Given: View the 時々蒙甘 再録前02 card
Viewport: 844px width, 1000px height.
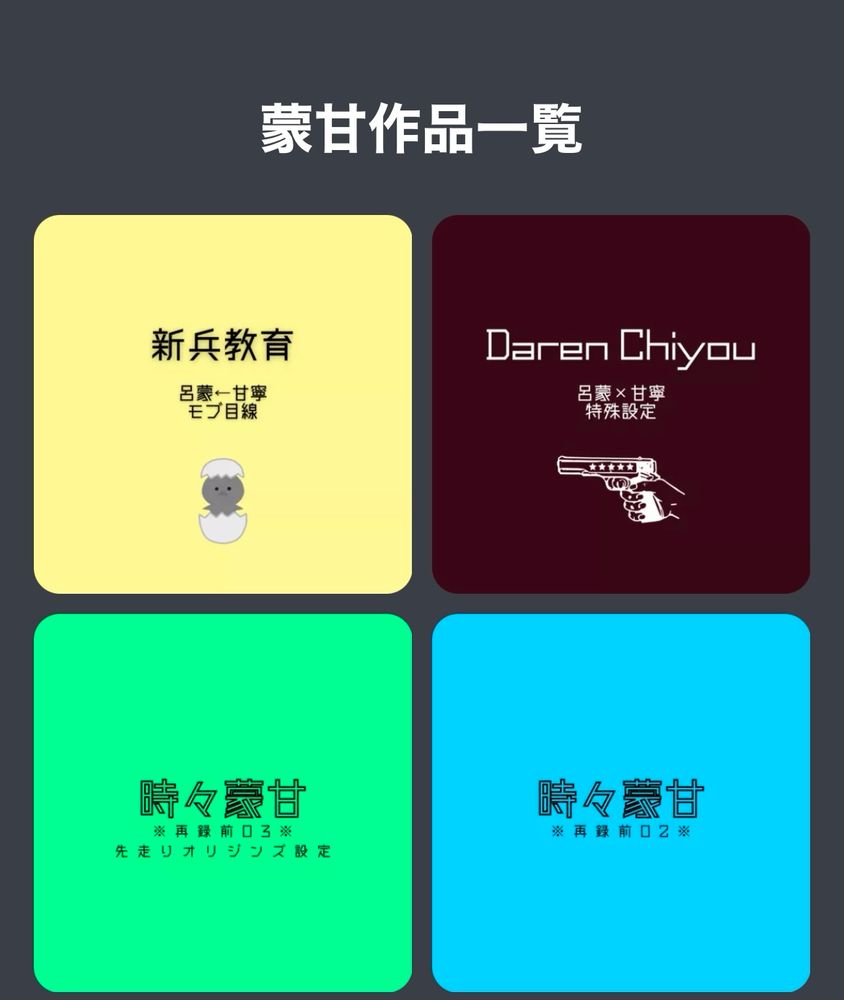Looking at the screenshot, I should click(621, 803).
